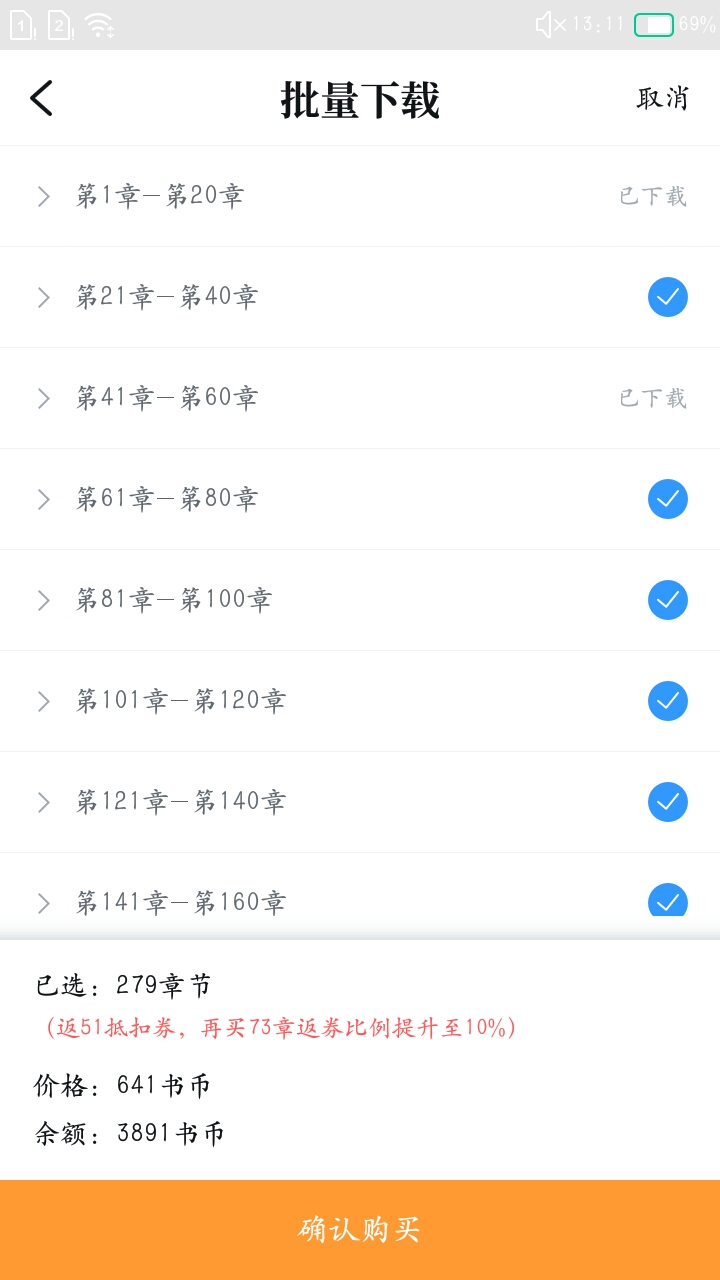This screenshot has height=1280, width=720.
Task: Uncheck the 第21章—第40章 checkbox
Action: [x=668, y=297]
